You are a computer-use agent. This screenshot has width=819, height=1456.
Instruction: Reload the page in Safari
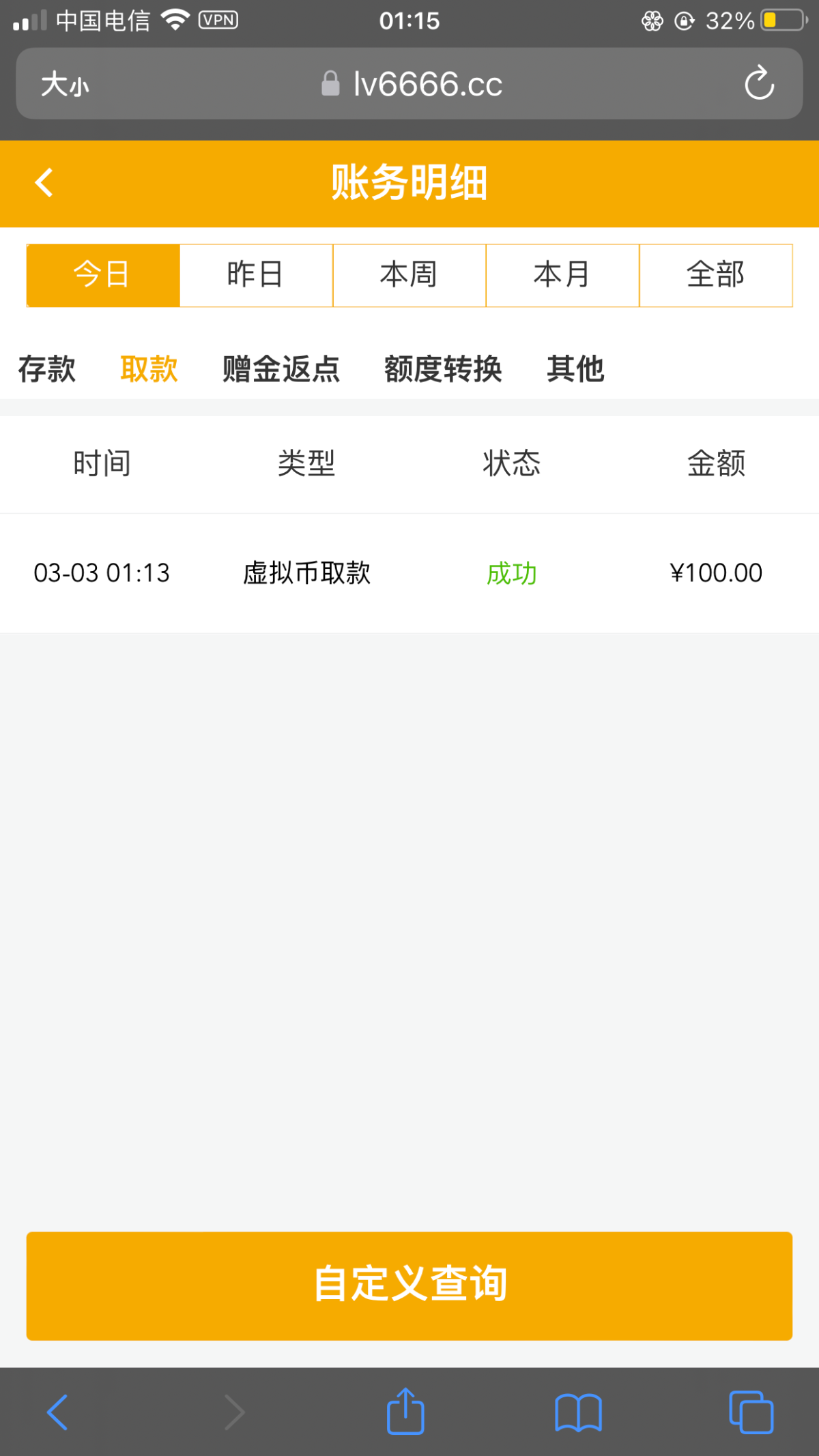click(759, 84)
